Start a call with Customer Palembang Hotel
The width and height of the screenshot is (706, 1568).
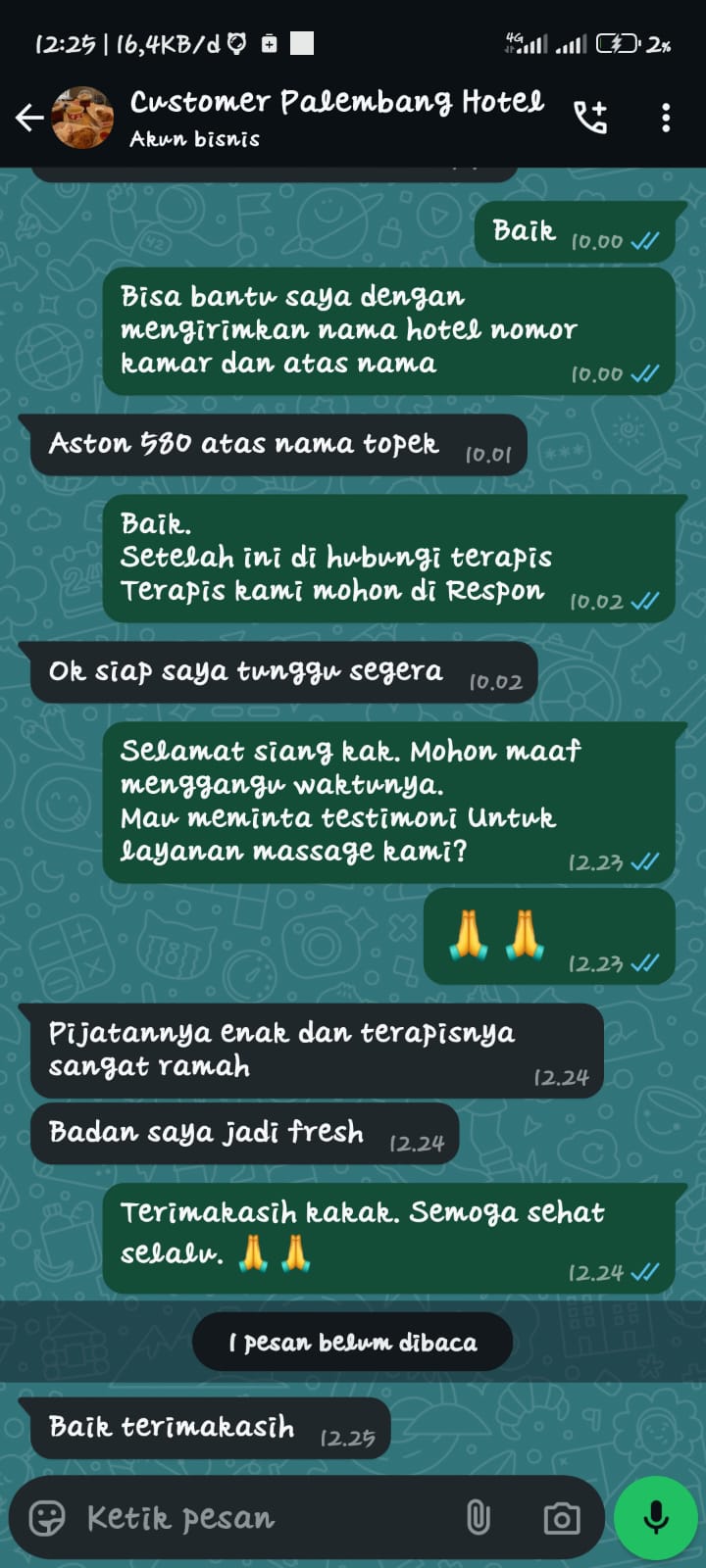point(590,118)
